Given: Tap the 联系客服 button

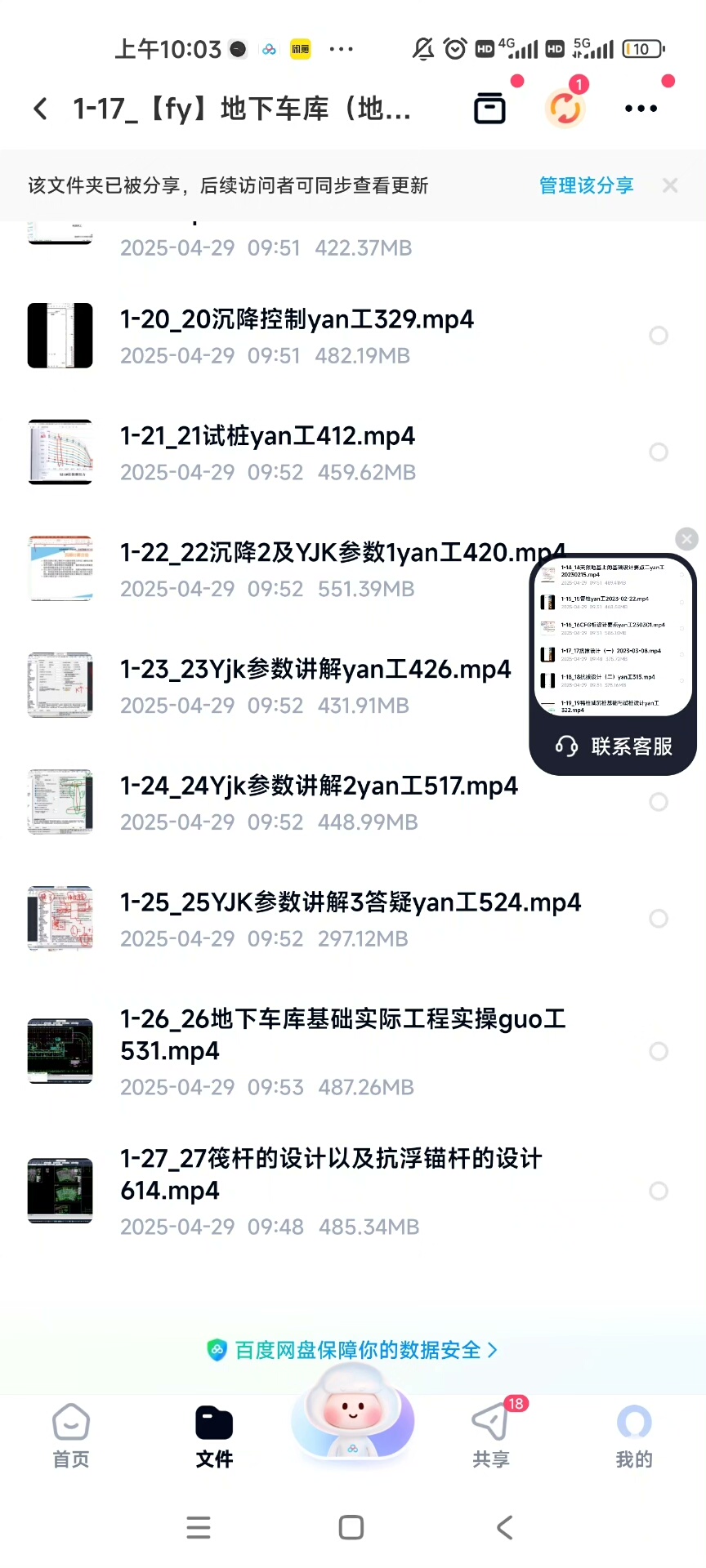Looking at the screenshot, I should [x=614, y=746].
